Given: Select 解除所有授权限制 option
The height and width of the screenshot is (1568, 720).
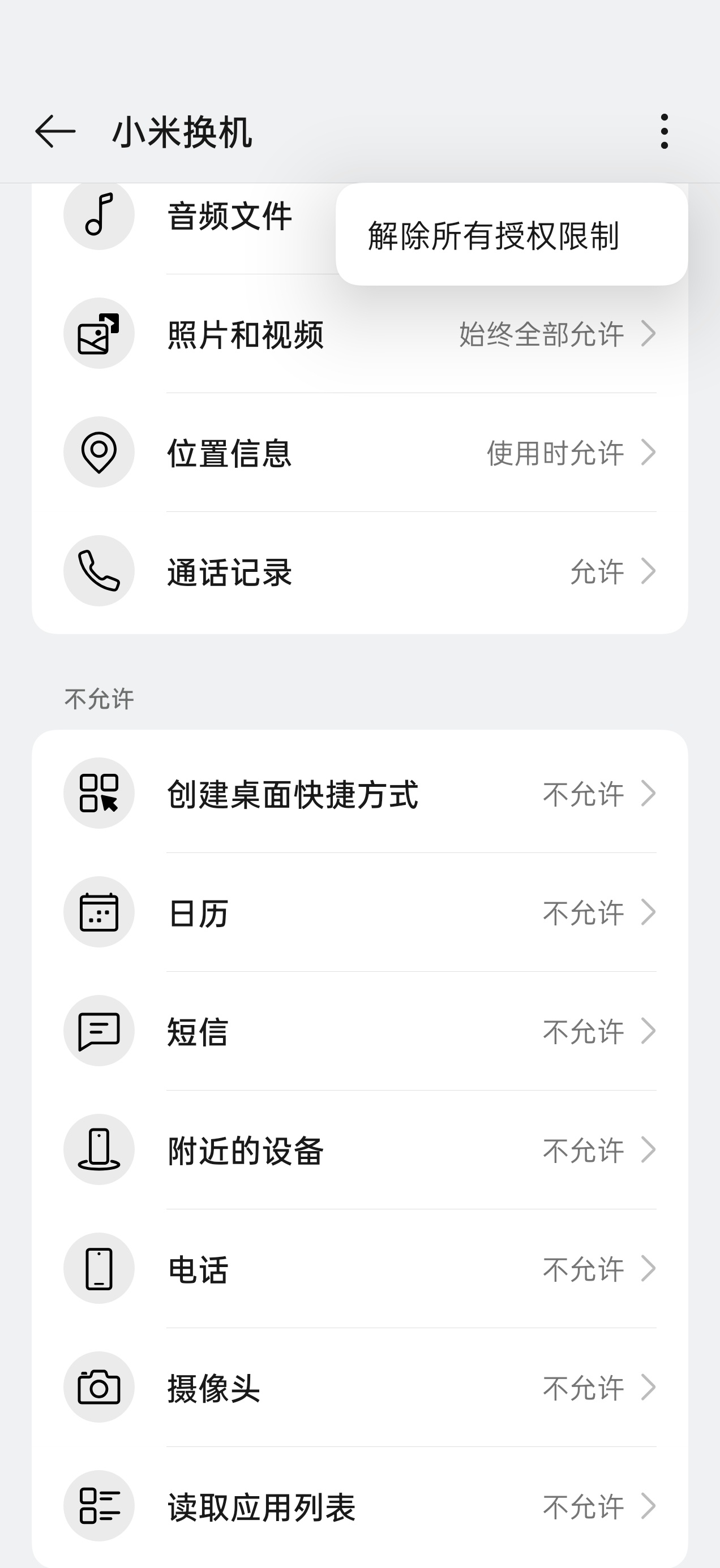Looking at the screenshot, I should pos(494,235).
